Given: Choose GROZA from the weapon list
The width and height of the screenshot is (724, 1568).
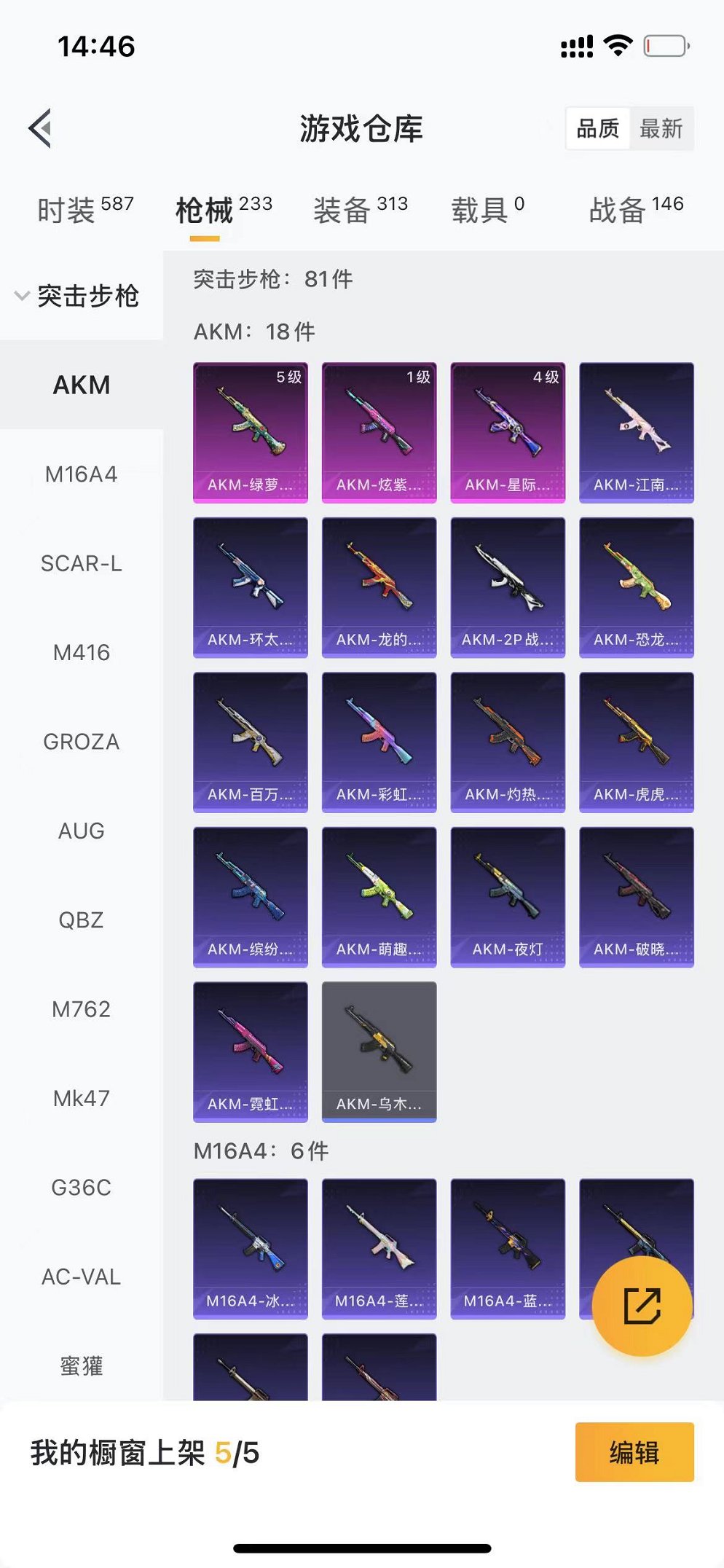Looking at the screenshot, I should (81, 742).
